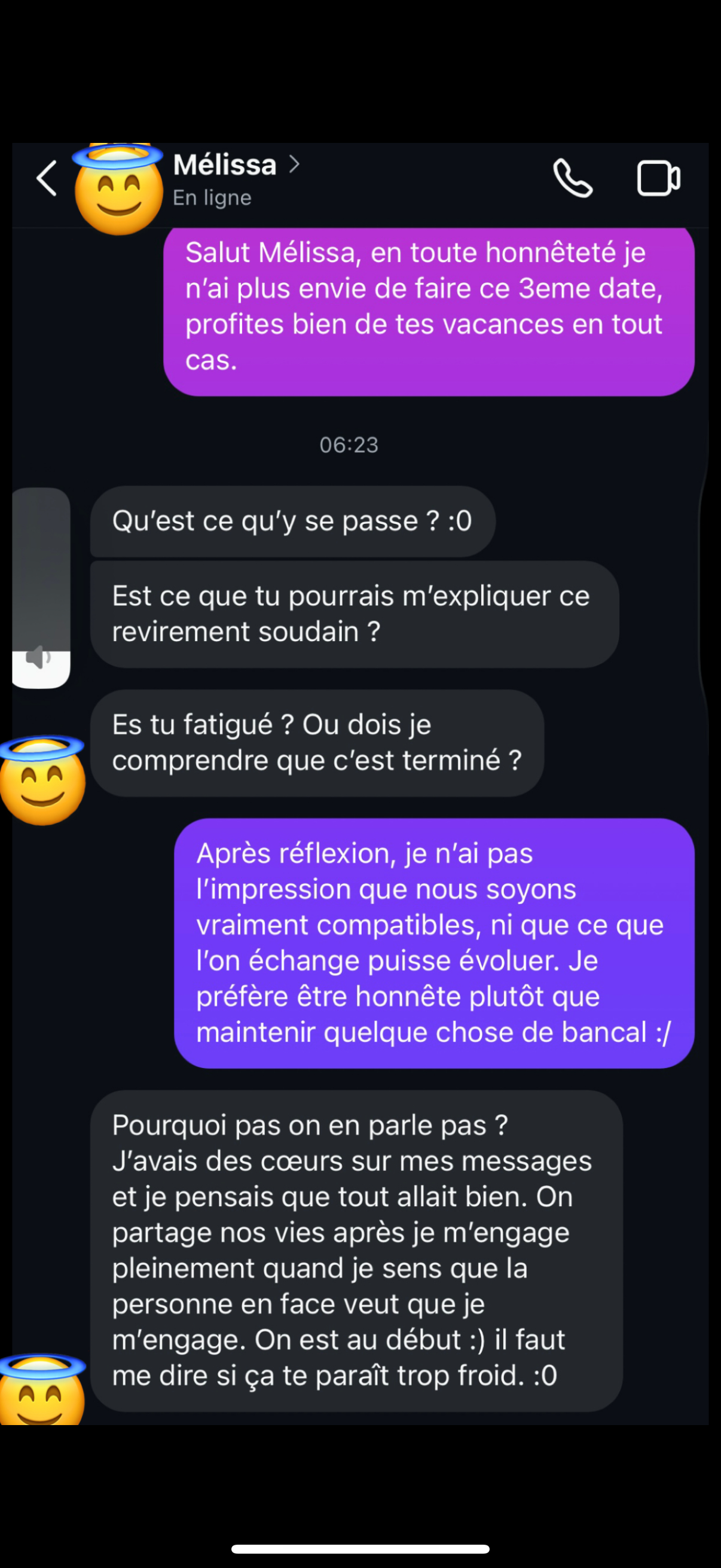721x1568 pixels.
Task: Open Mélissa's profile from the header name
Action: pos(227,165)
